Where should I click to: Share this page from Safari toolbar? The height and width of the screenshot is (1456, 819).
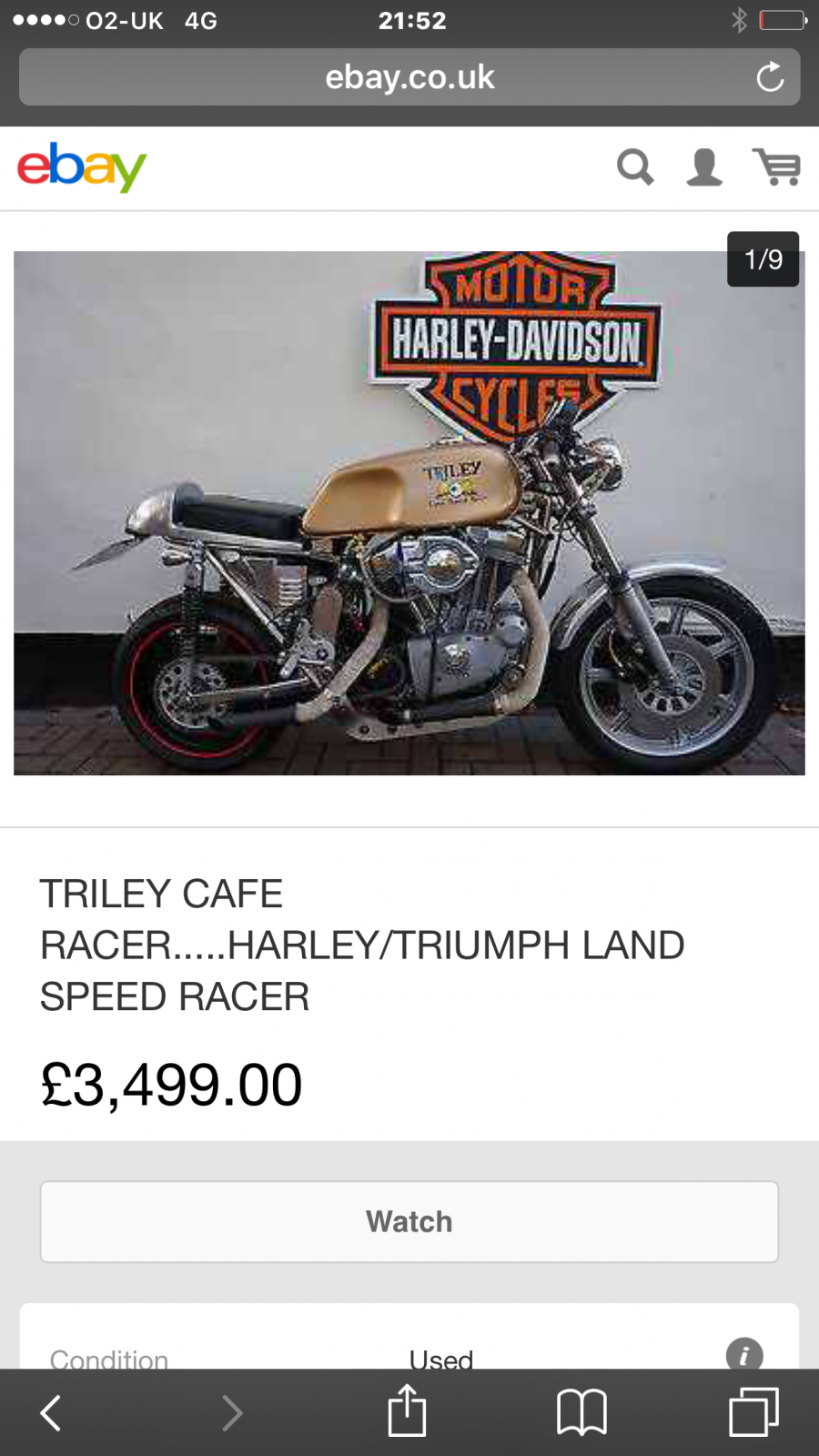pyautogui.click(x=407, y=1410)
